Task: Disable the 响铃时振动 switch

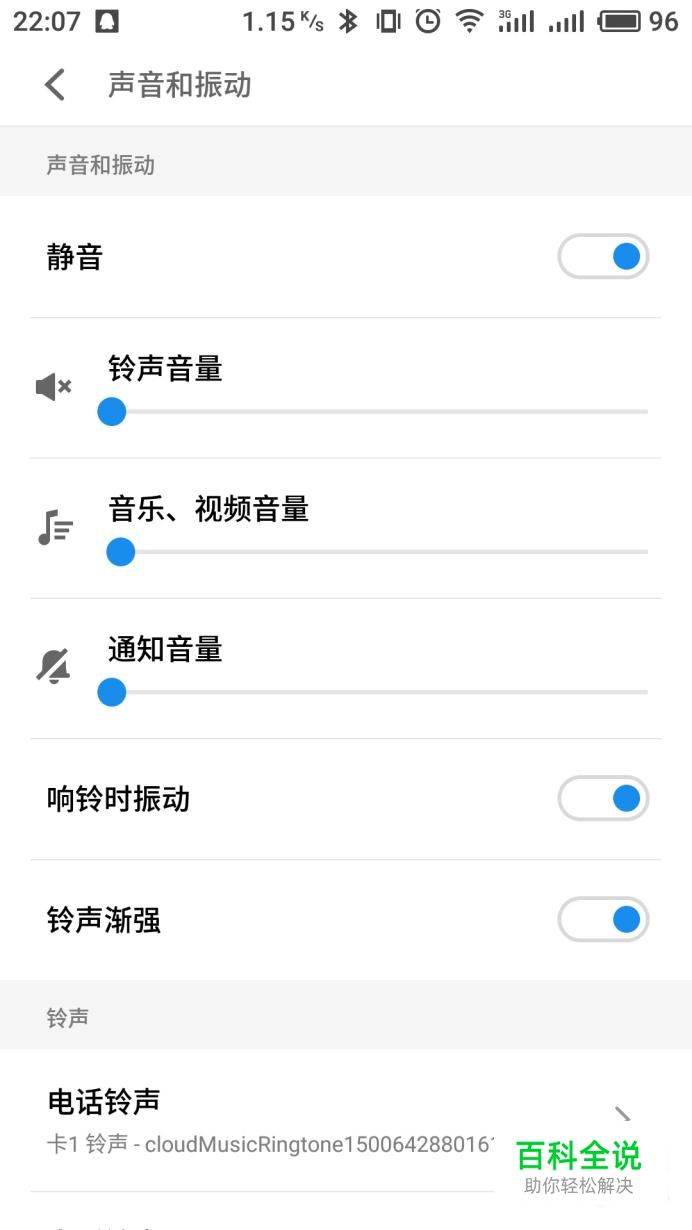Action: [603, 798]
